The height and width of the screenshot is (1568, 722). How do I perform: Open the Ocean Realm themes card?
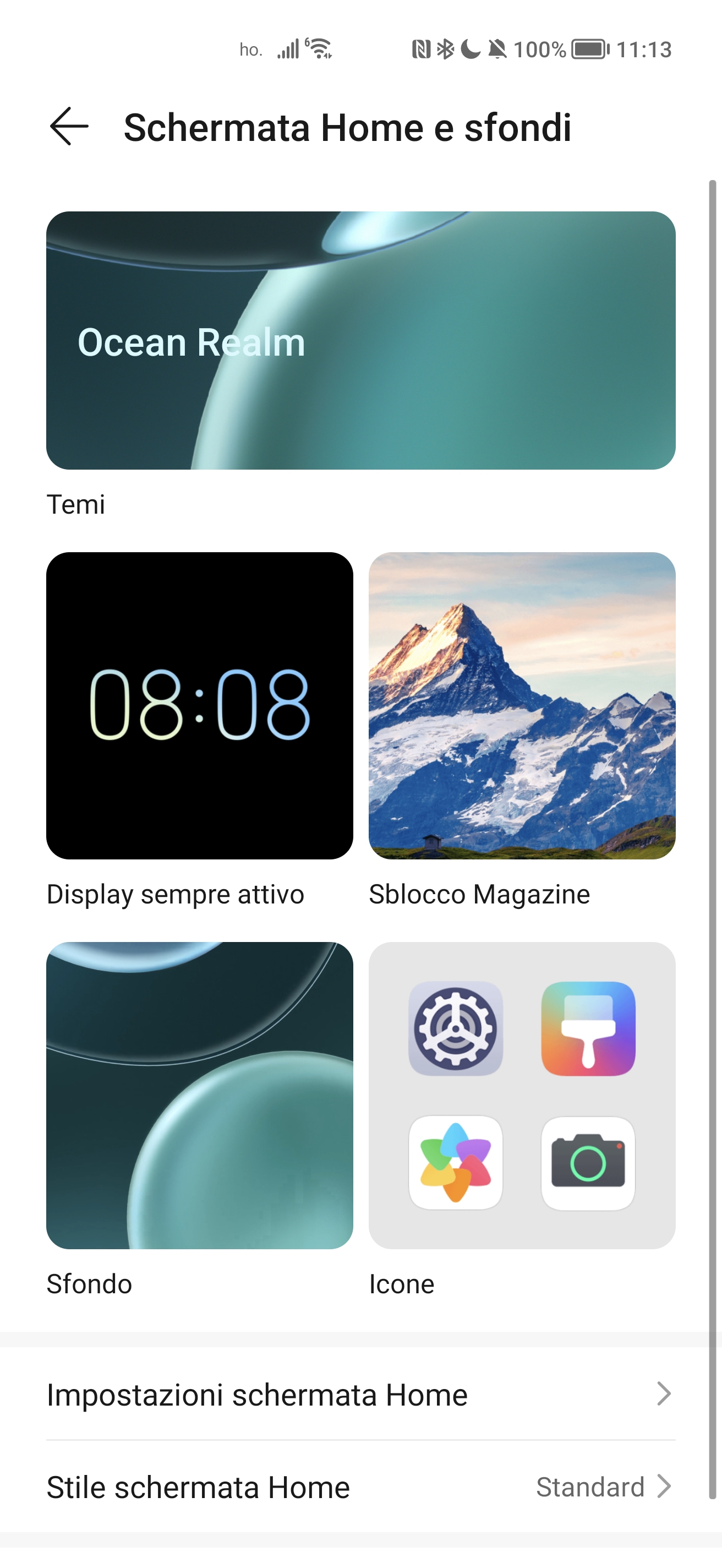360,340
